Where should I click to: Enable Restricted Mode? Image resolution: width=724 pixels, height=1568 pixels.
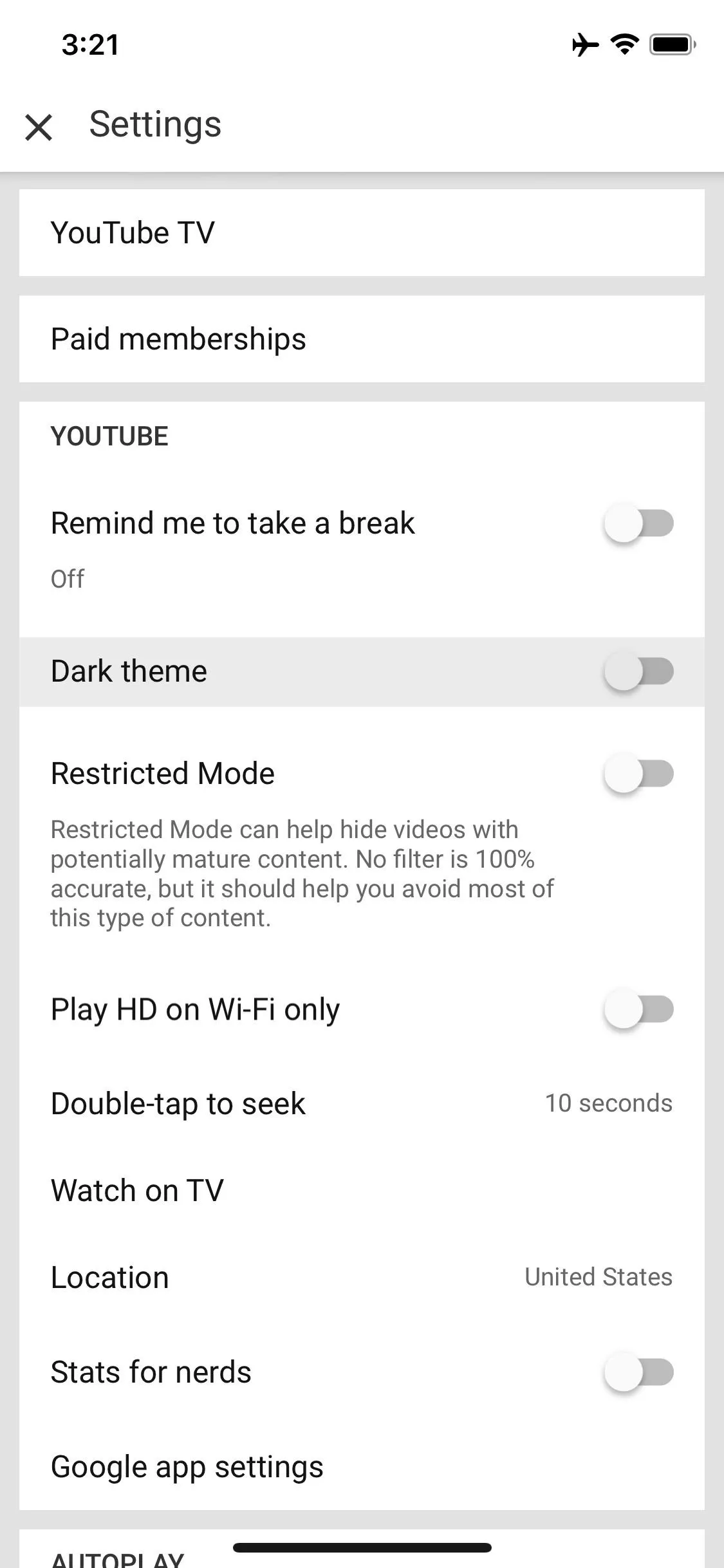coord(638,773)
